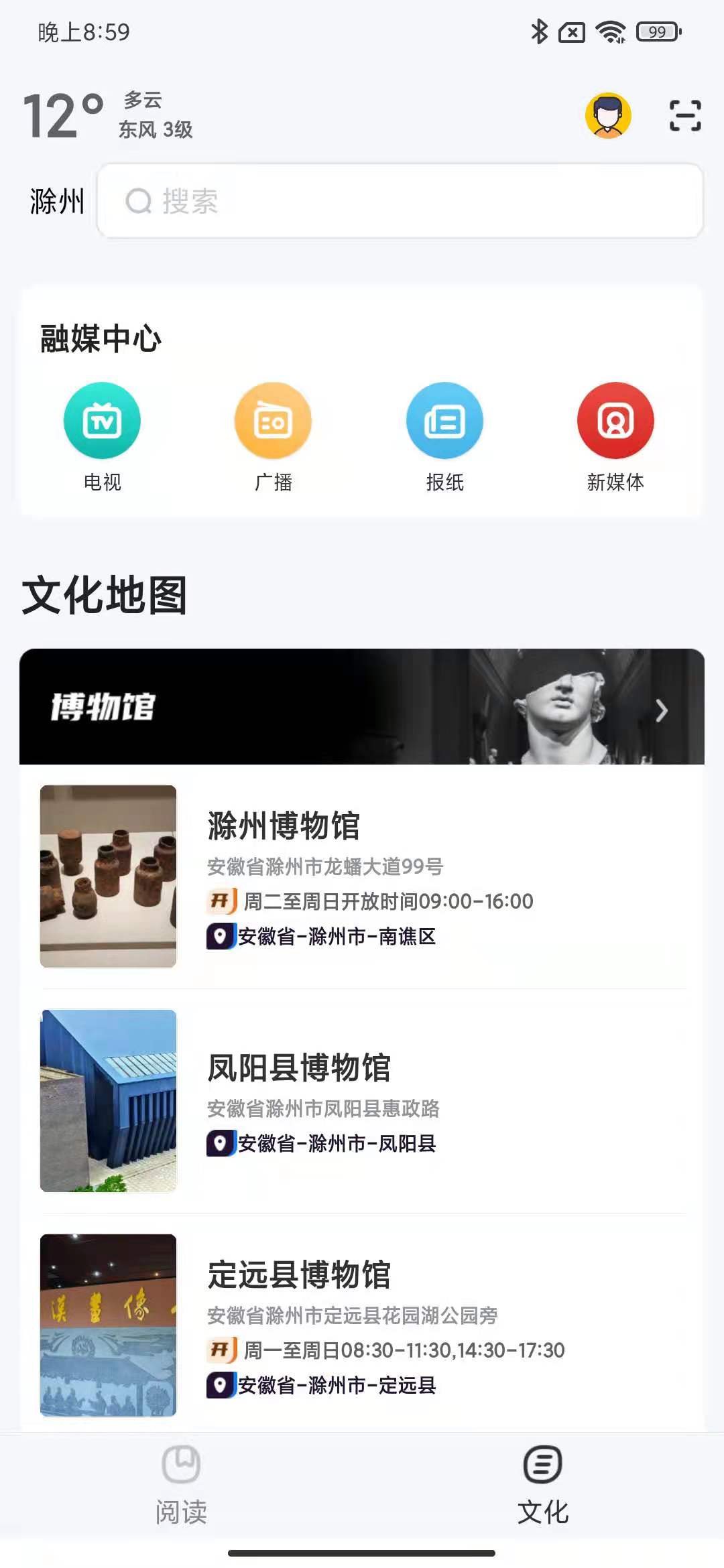724x1568 pixels.
Task: Select the 广播 (radio) icon
Action: (273, 420)
